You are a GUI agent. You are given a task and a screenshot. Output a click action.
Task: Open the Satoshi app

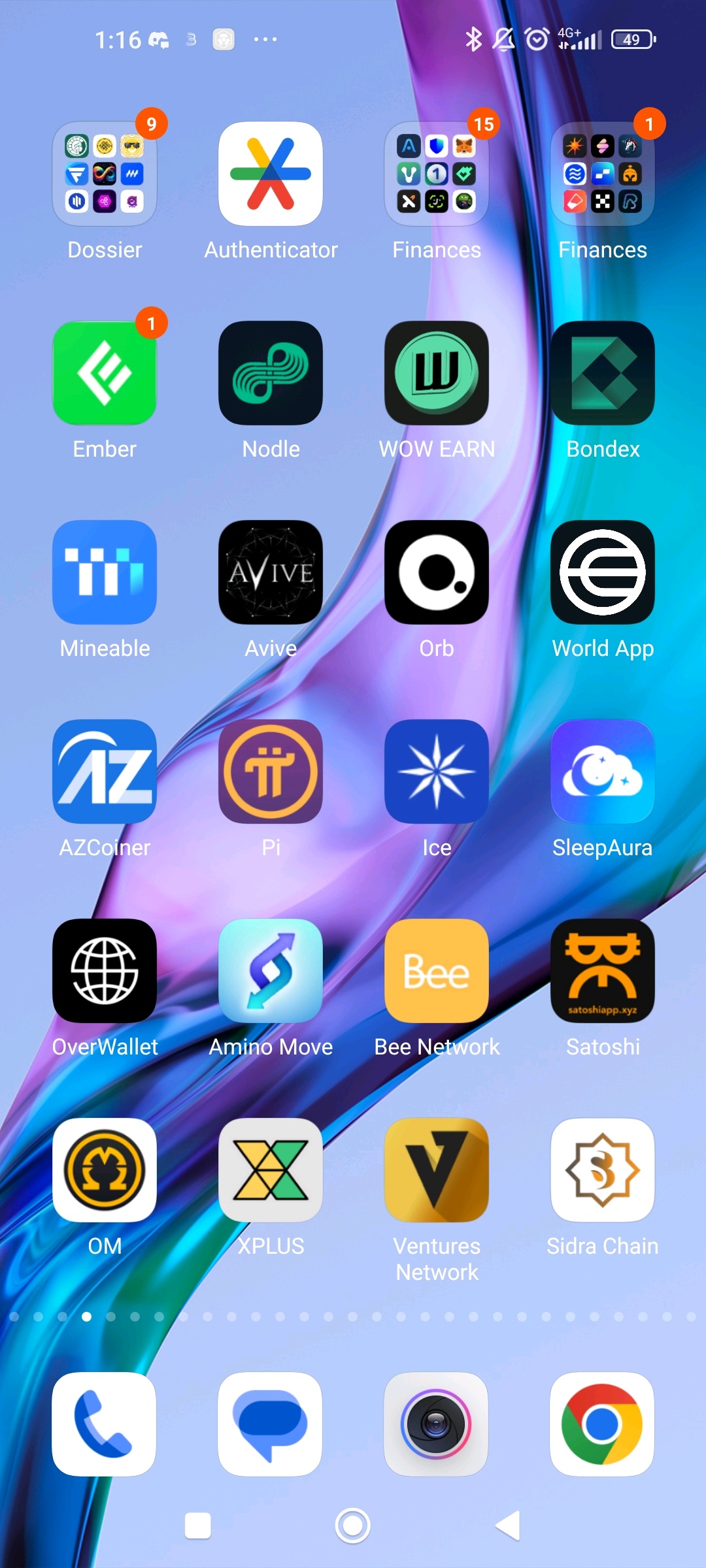point(603,971)
